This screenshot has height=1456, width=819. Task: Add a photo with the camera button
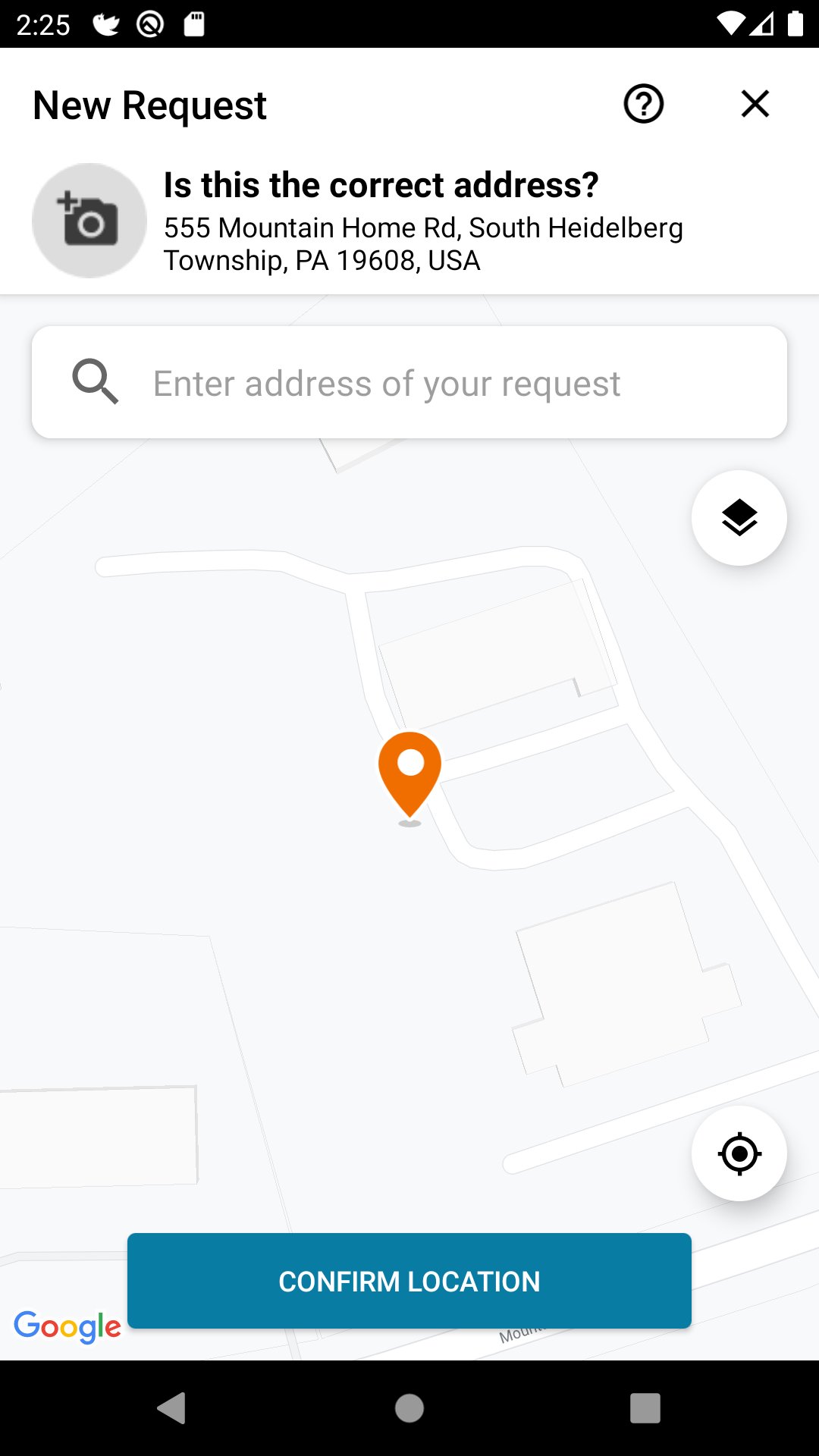[89, 221]
